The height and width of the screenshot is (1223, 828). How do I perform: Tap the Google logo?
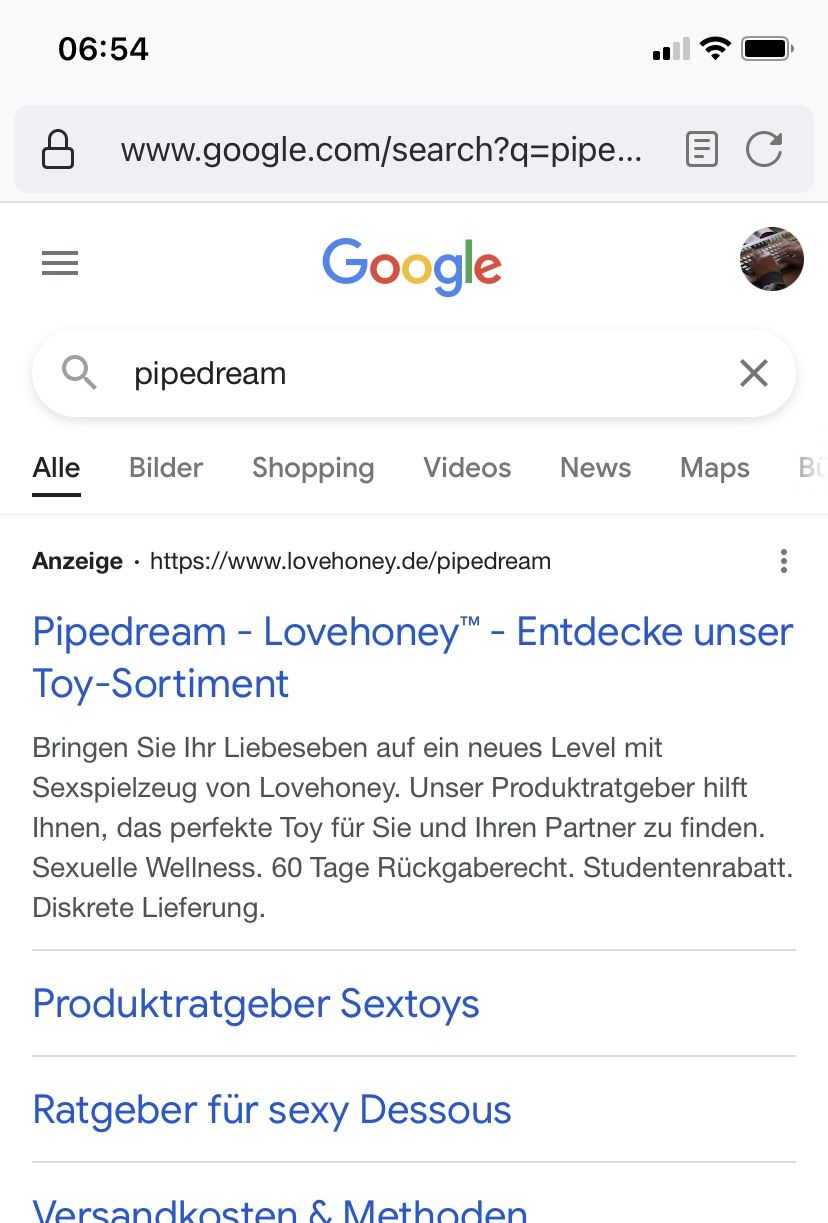click(x=412, y=265)
